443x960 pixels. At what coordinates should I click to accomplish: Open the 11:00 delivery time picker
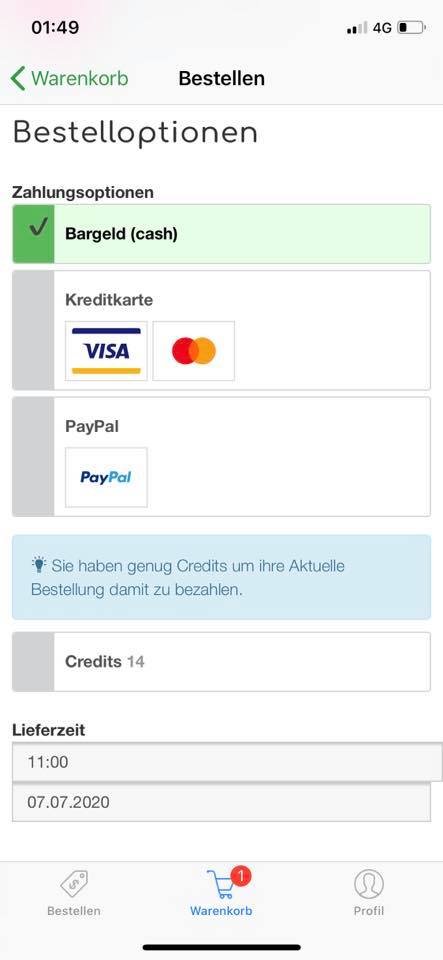point(227,762)
